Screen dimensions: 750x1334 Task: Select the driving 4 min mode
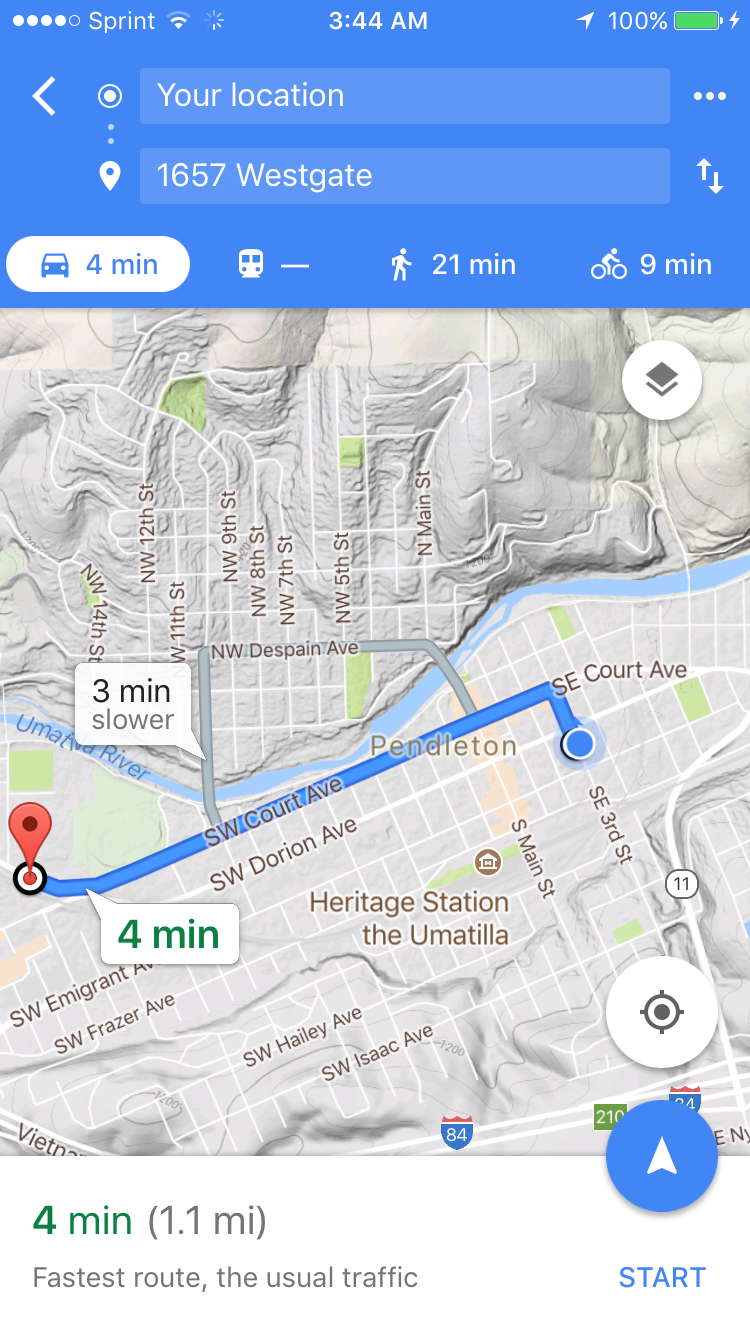[x=98, y=264]
